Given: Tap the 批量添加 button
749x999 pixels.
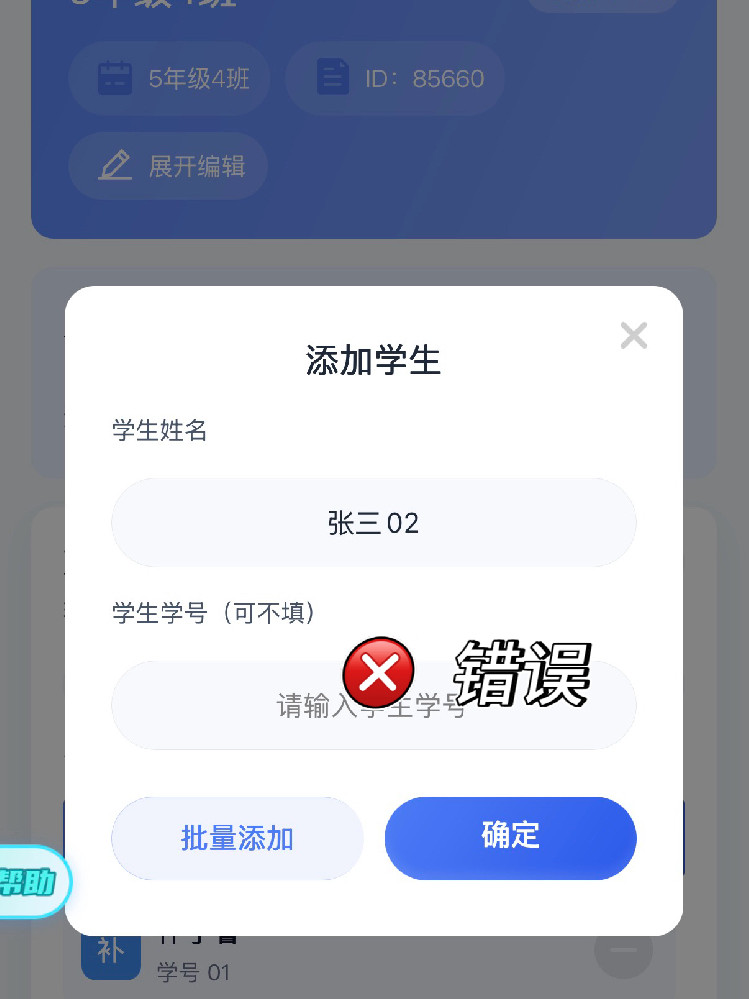Looking at the screenshot, I should click(237, 838).
